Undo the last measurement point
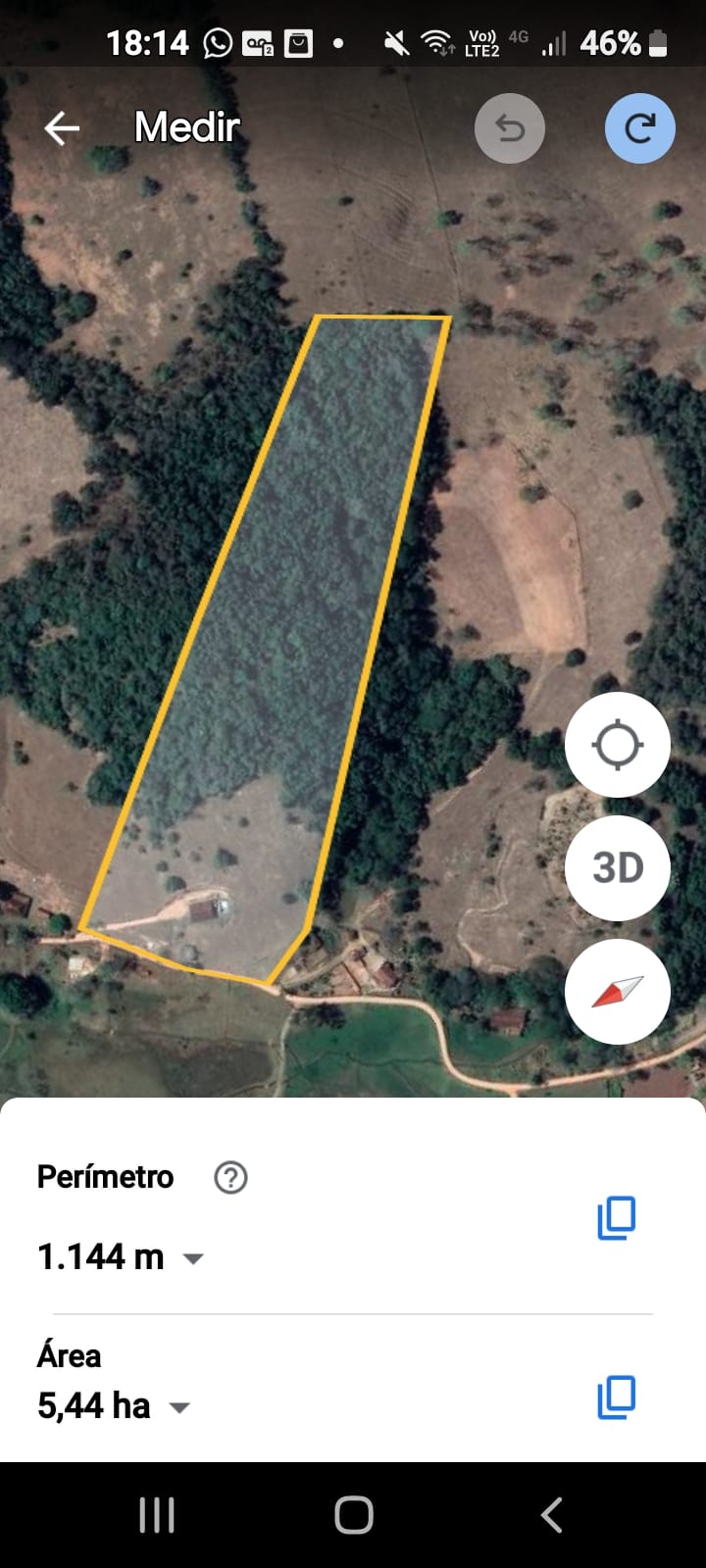 tap(510, 128)
